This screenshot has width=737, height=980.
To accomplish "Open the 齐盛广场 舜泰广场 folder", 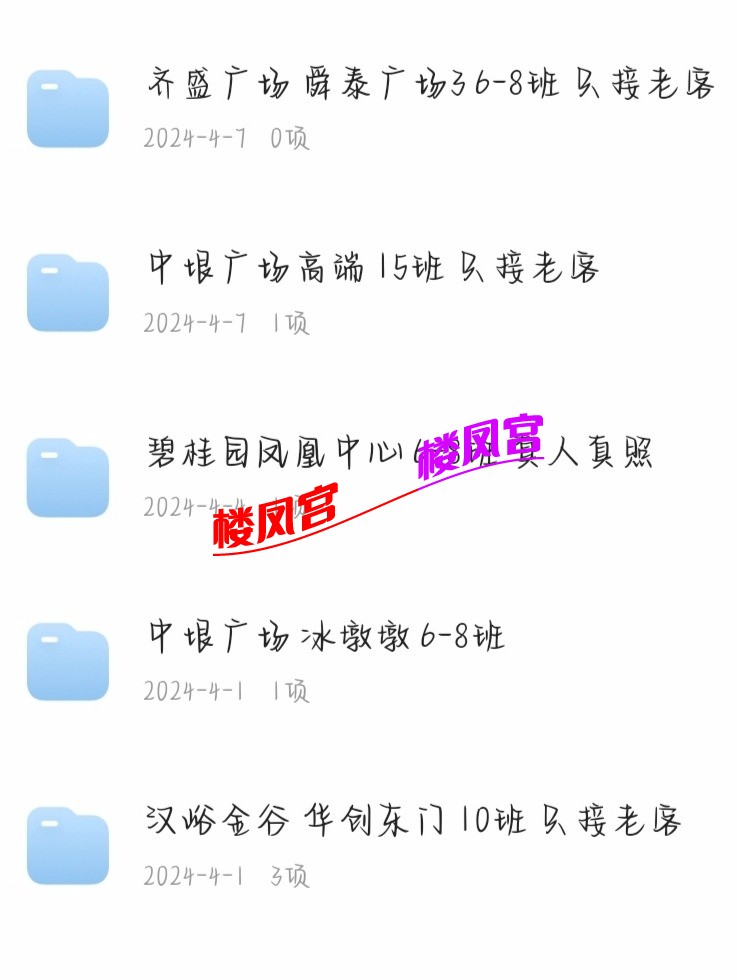I will tap(430, 86).
